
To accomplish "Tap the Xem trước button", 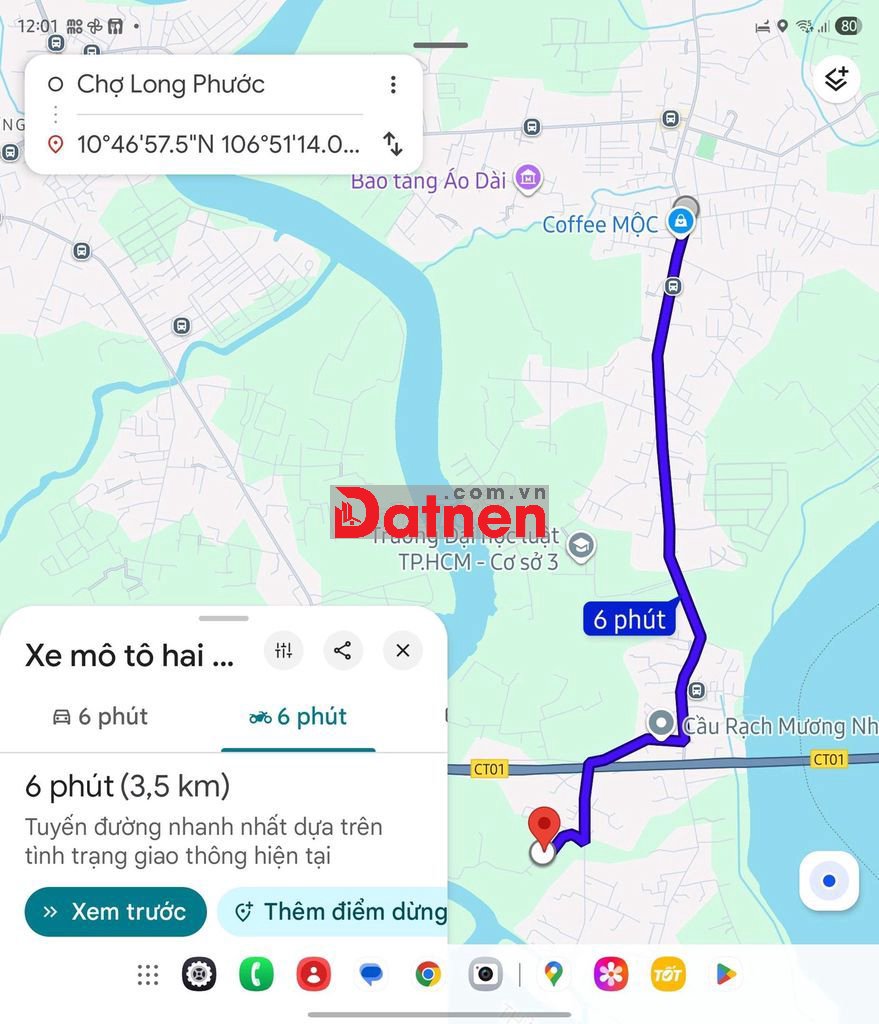I will pyautogui.click(x=115, y=912).
